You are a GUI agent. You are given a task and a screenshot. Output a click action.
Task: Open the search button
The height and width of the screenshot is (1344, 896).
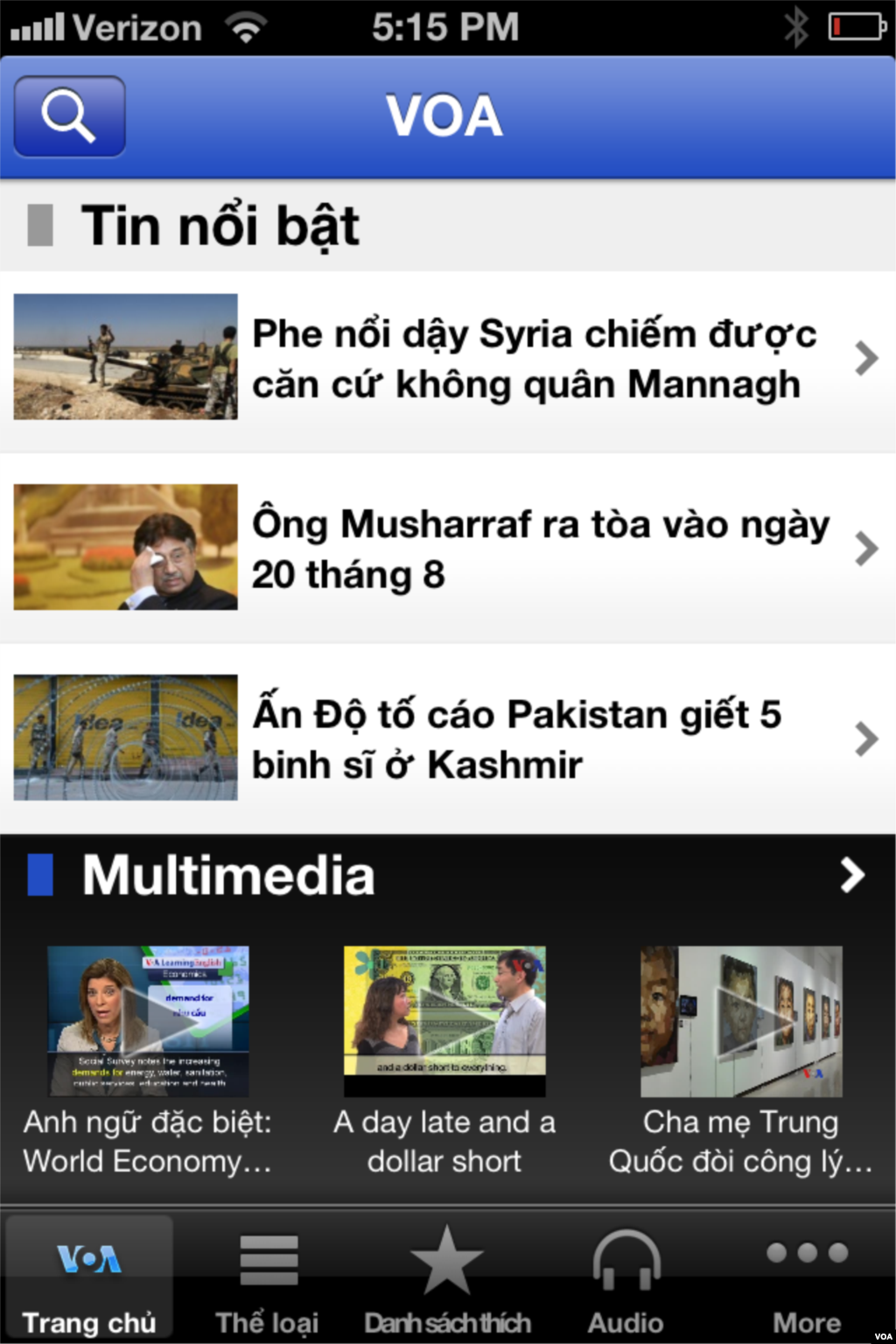click(69, 116)
